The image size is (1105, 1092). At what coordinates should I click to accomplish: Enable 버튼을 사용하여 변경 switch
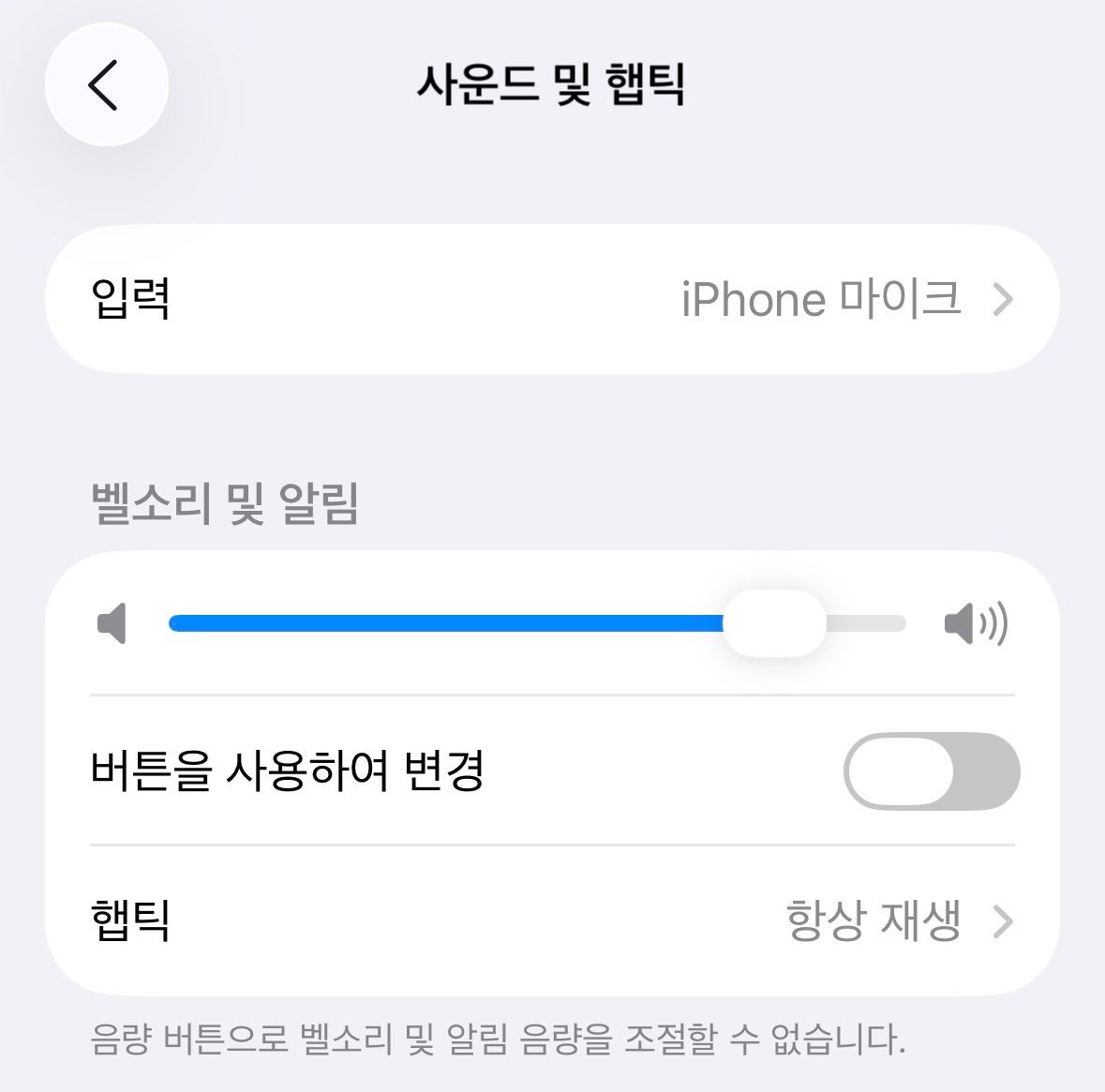point(931,771)
